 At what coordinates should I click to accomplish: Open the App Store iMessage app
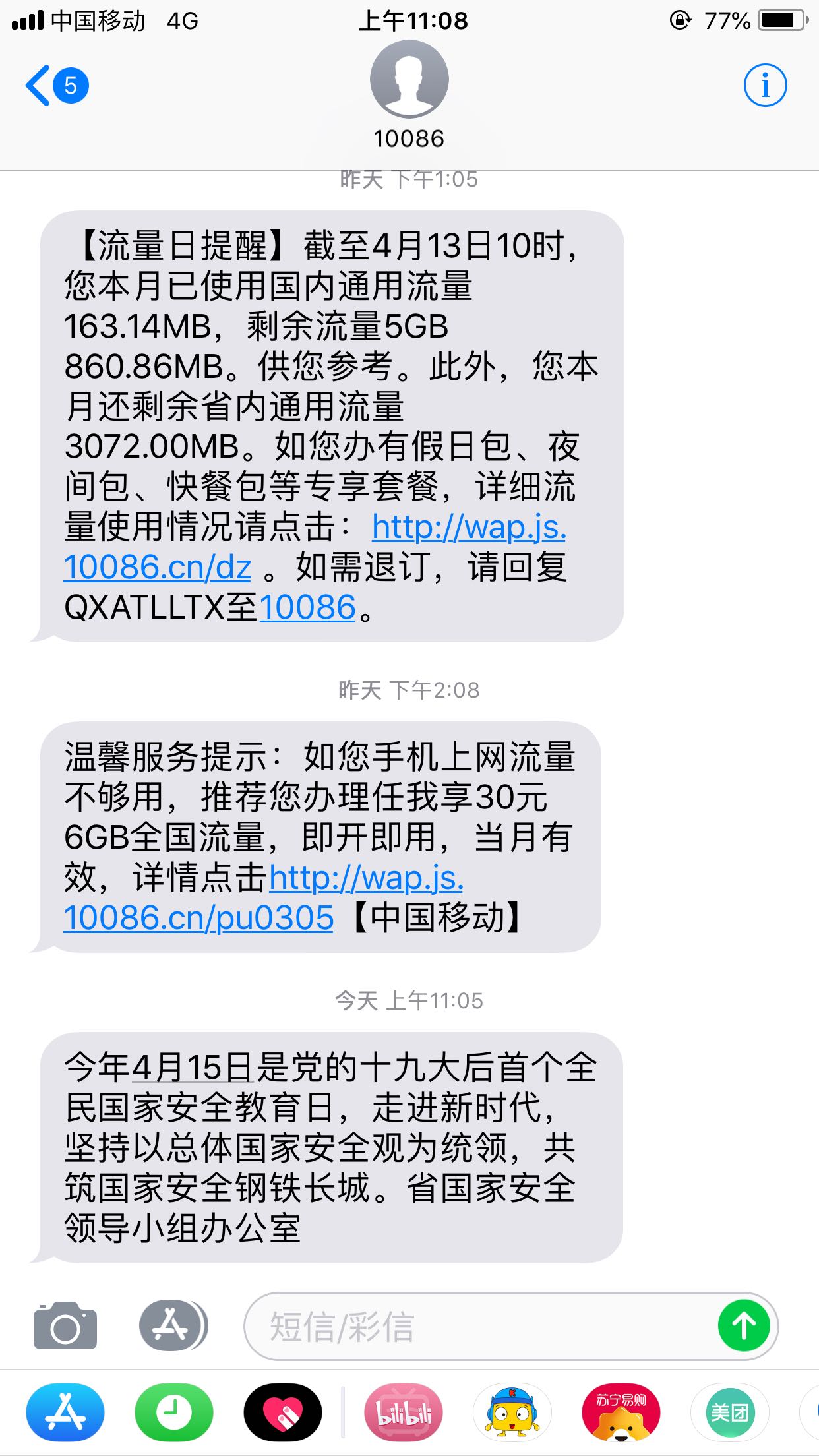point(65,1412)
